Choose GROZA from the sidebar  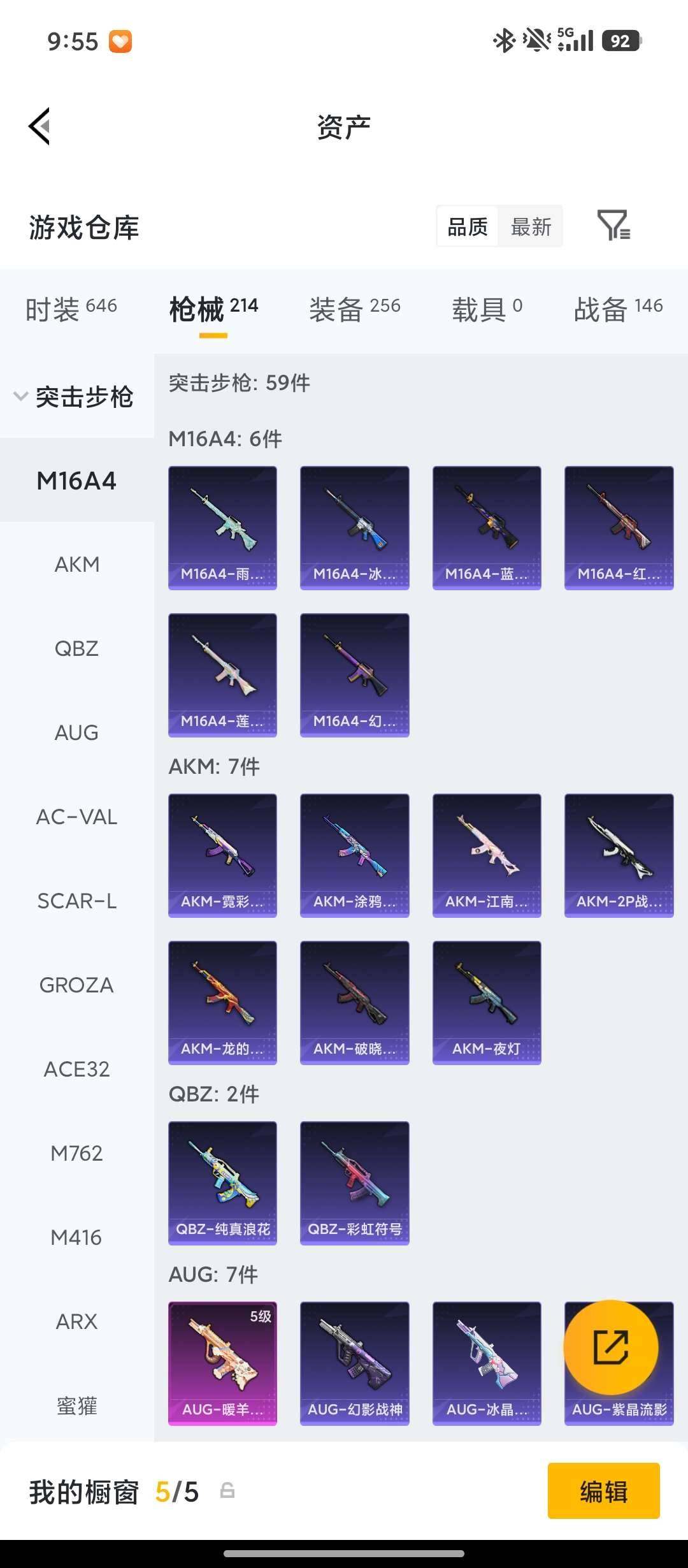pyautogui.click(x=76, y=985)
